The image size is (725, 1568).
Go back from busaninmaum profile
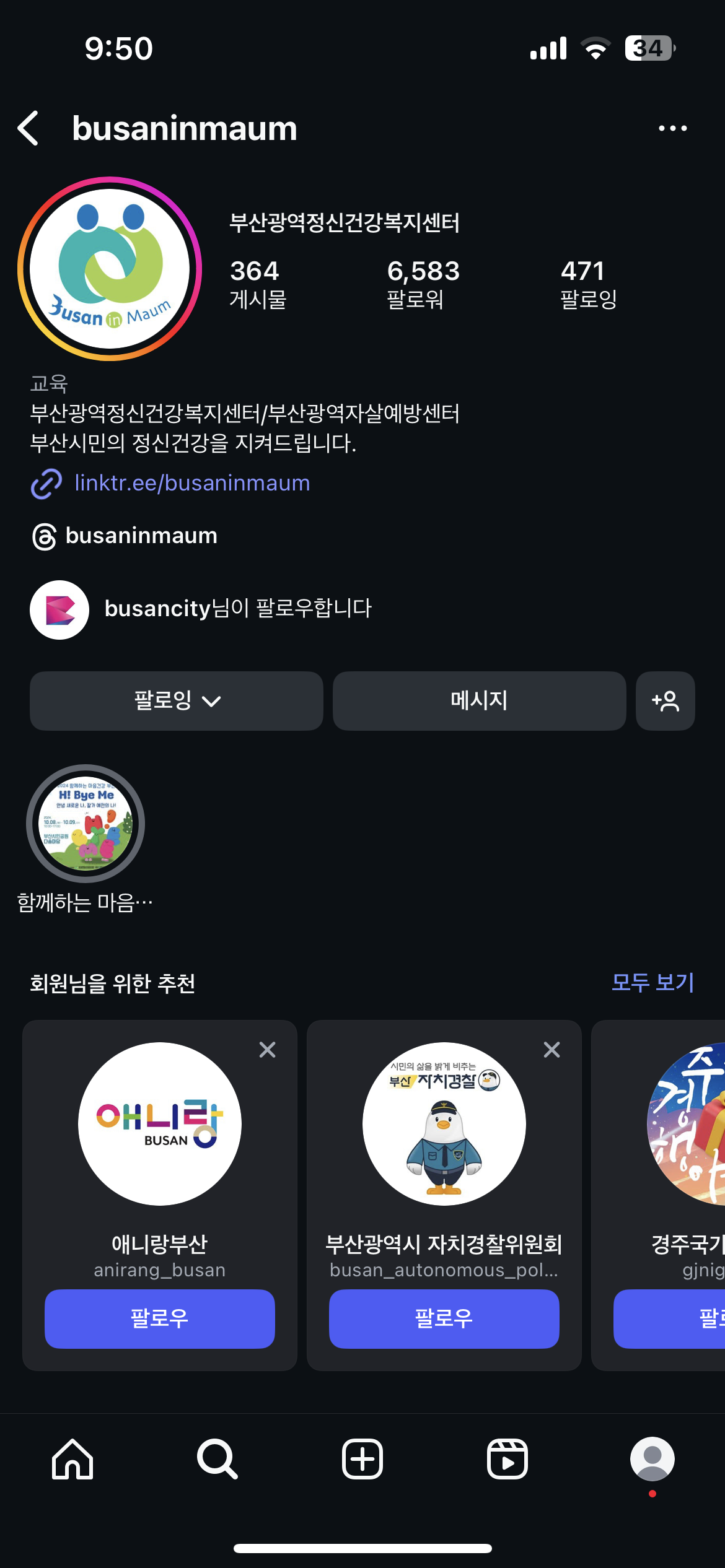coord(29,128)
